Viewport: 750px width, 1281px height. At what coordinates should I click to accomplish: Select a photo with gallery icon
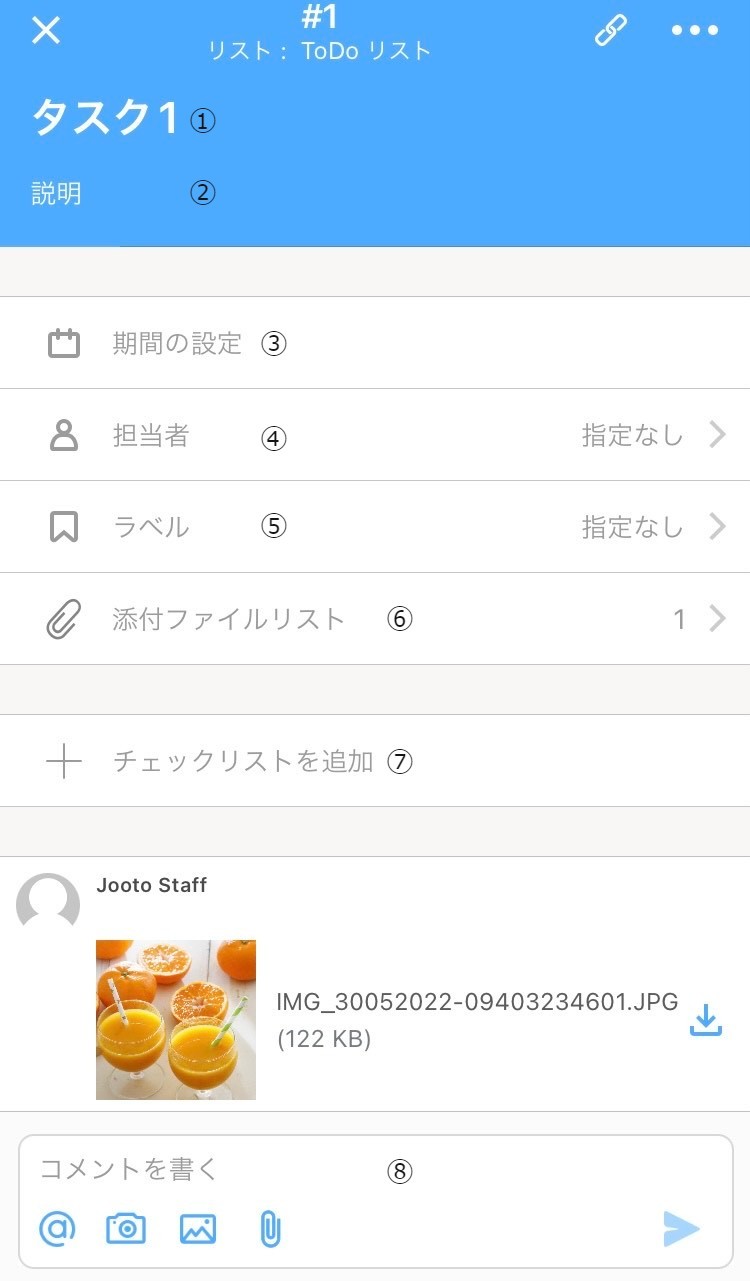tap(198, 1229)
